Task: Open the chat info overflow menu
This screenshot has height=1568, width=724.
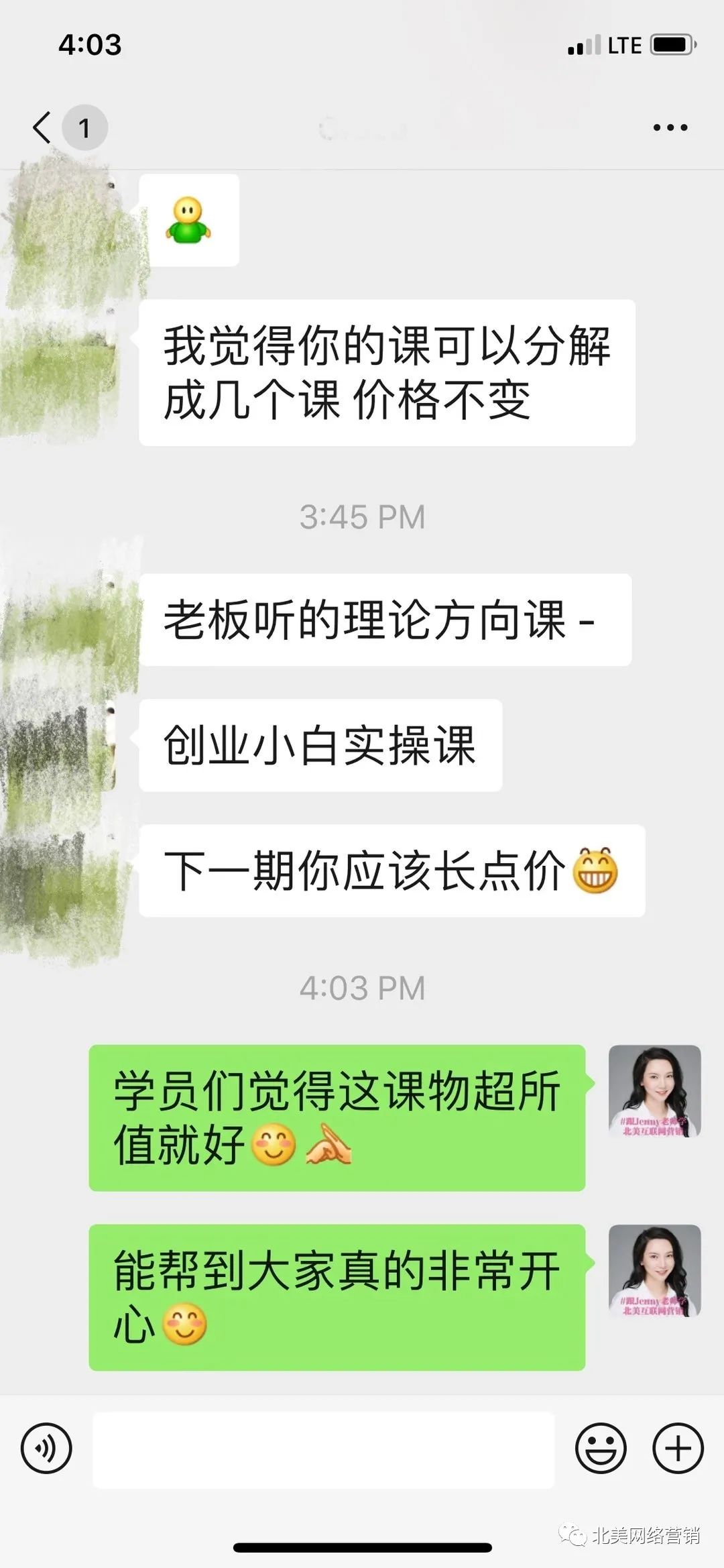Action: pyautogui.click(x=670, y=127)
